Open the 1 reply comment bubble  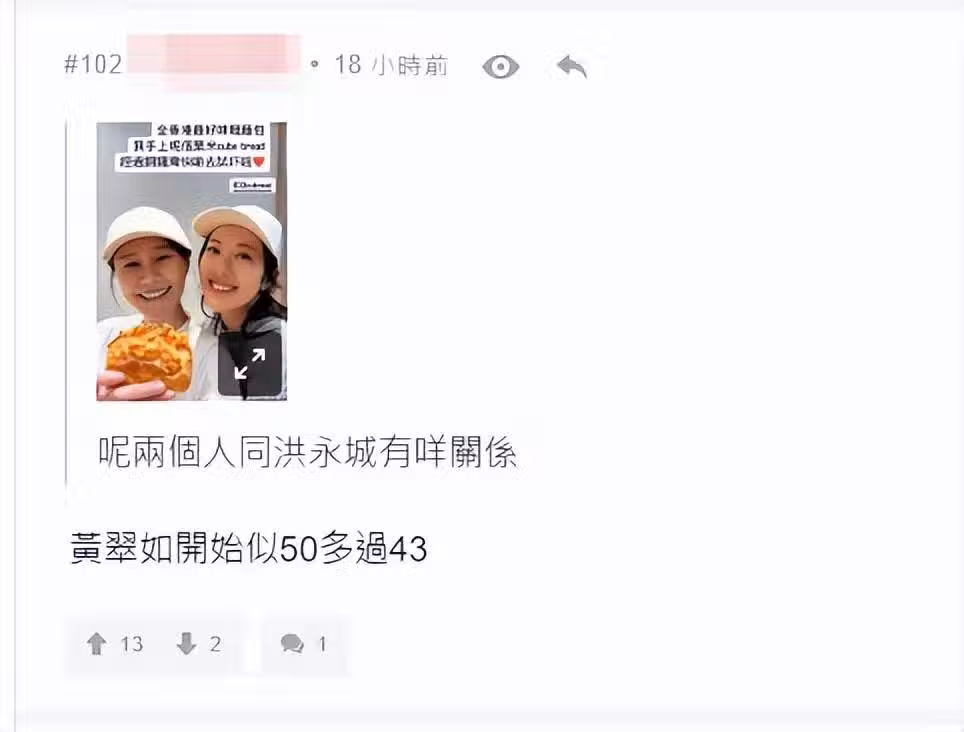292,645
